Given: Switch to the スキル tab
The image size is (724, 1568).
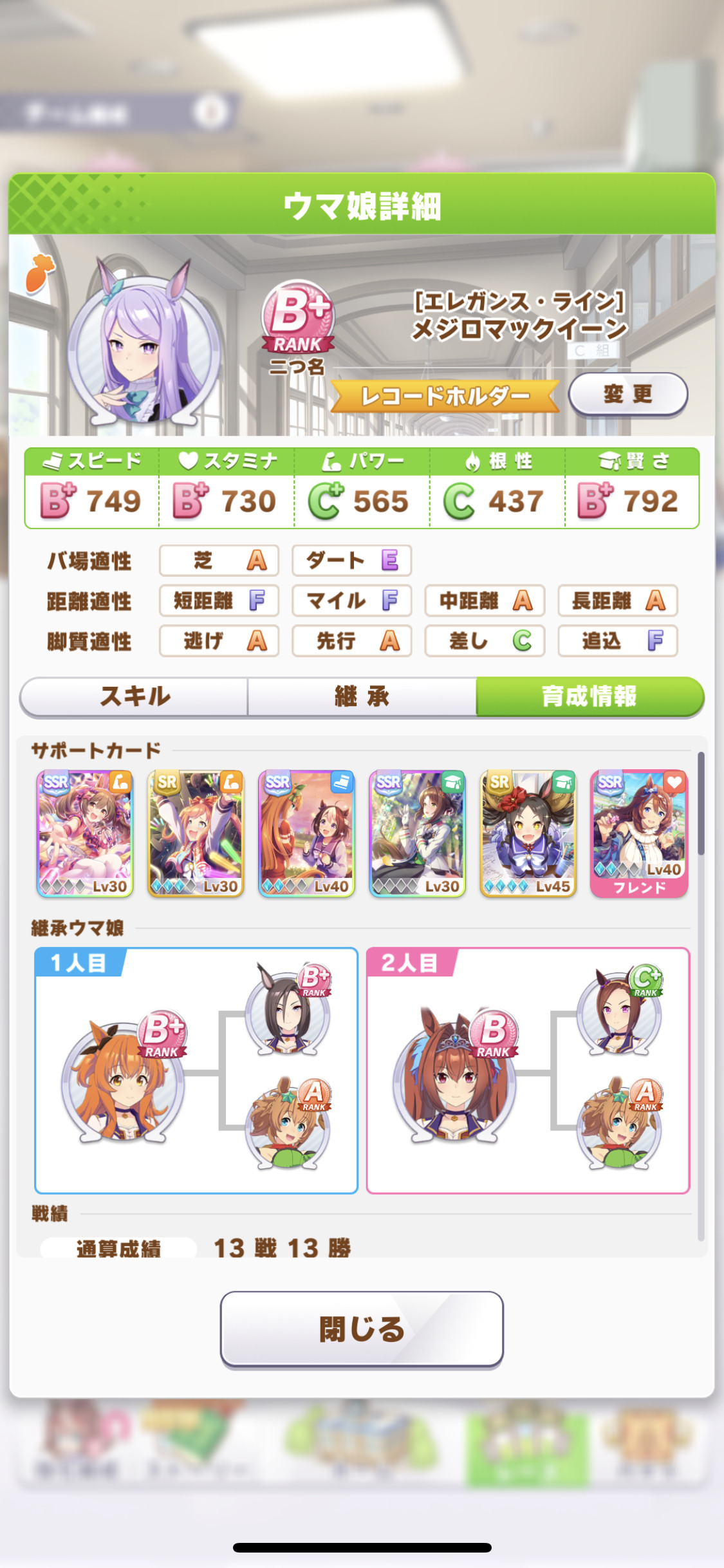Looking at the screenshot, I should pyautogui.click(x=134, y=696).
